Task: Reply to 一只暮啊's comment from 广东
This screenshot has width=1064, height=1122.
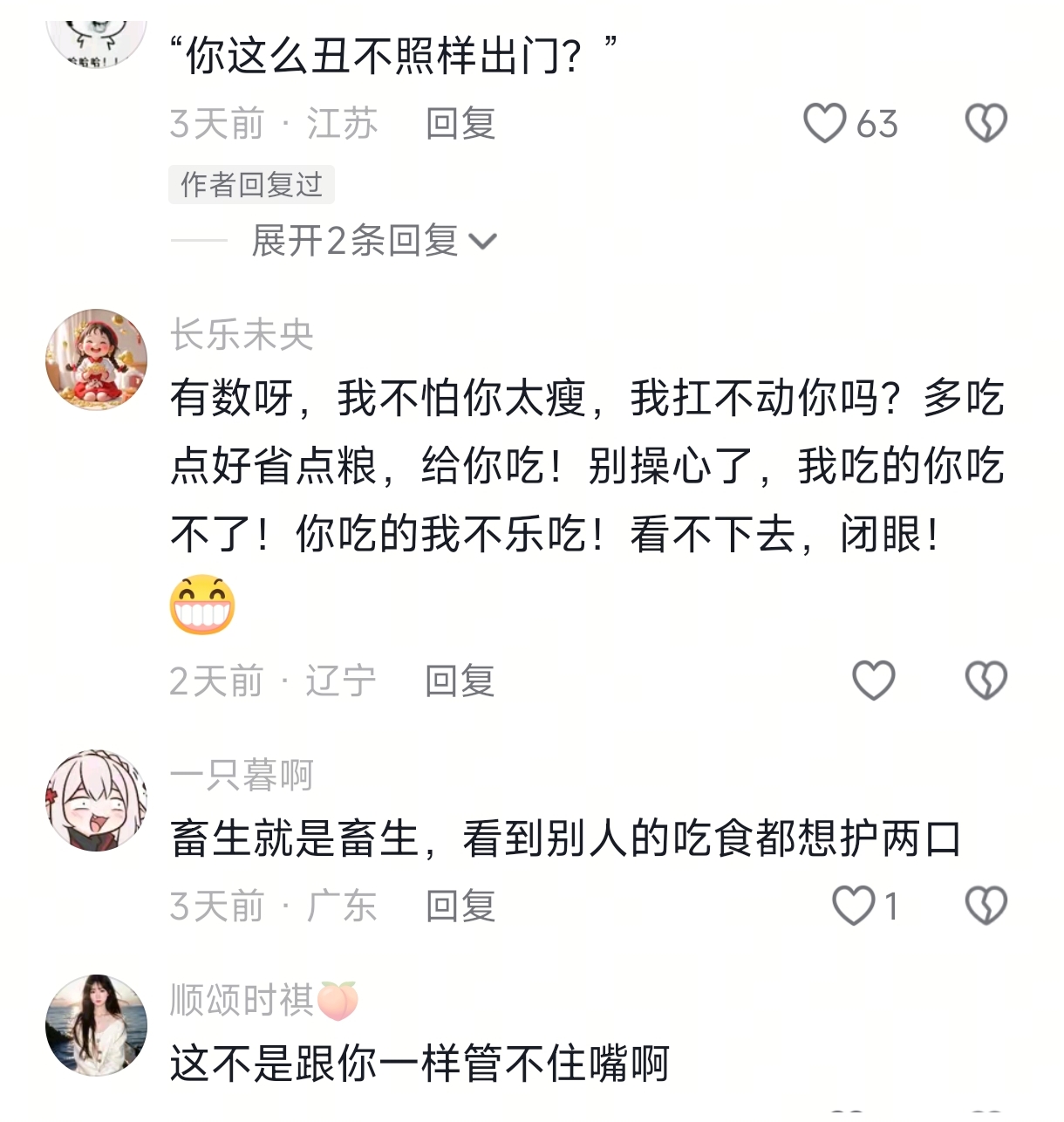Action: point(460,906)
